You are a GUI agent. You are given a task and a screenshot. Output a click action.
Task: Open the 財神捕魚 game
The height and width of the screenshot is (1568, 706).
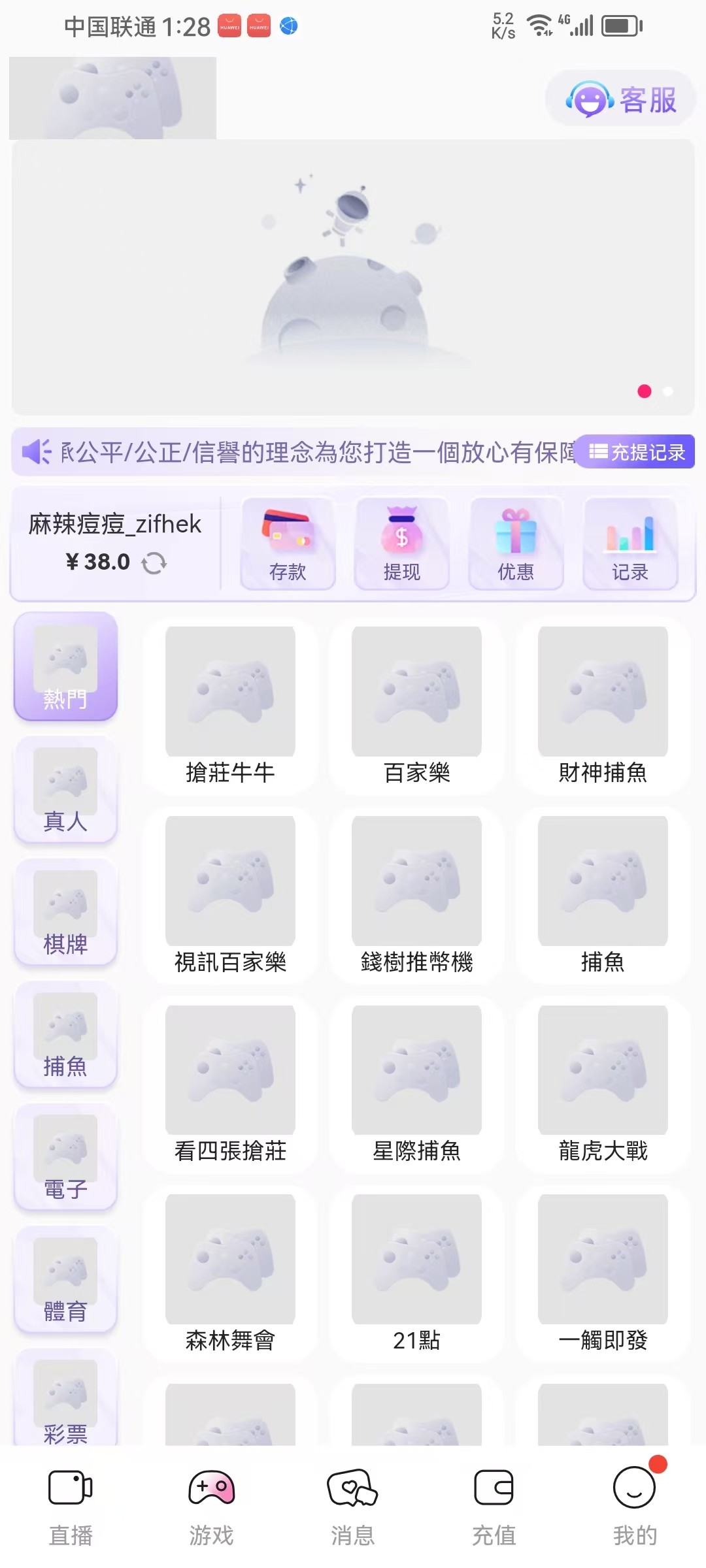[603, 706]
